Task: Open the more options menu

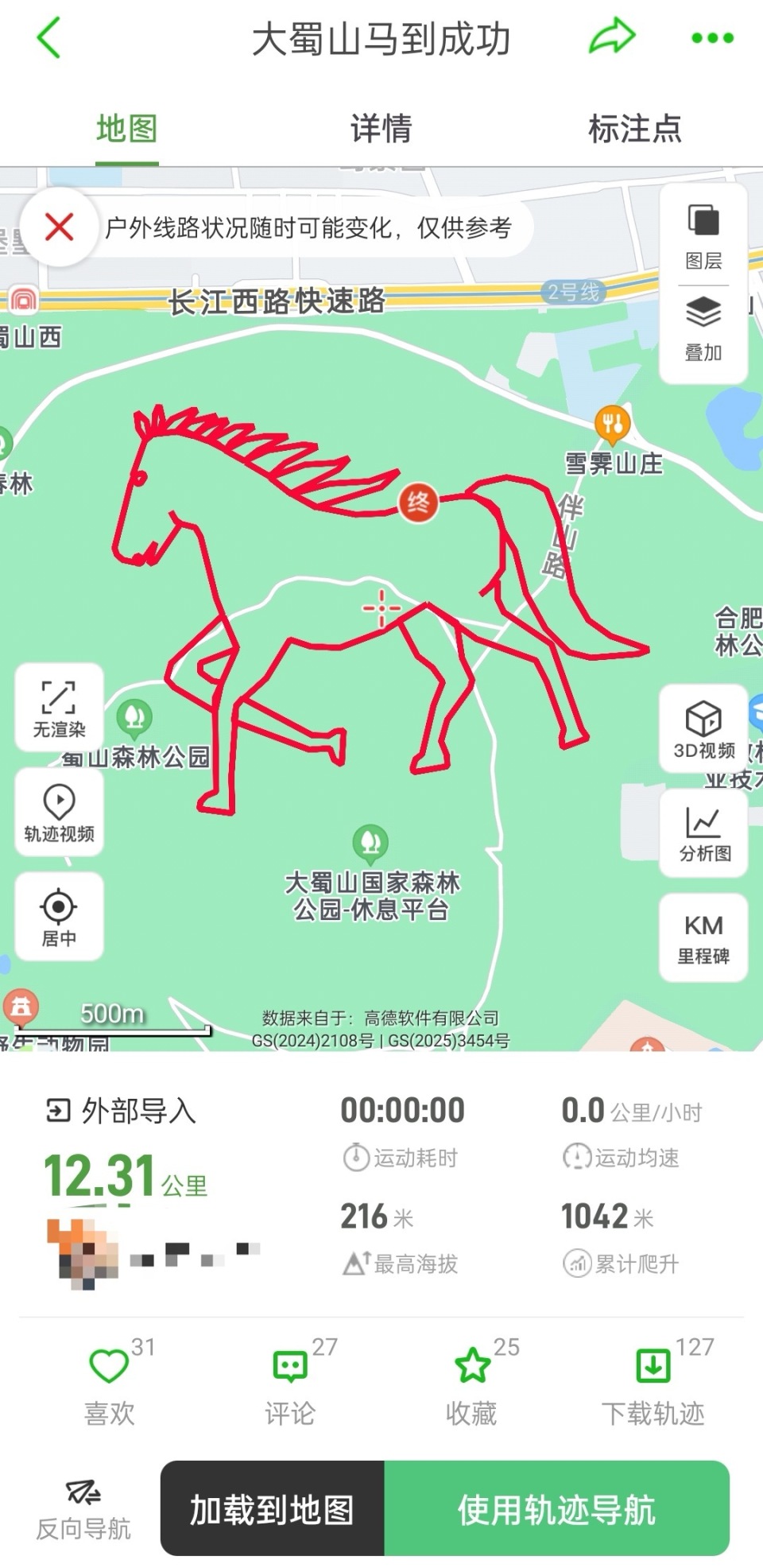Action: pyautogui.click(x=706, y=36)
